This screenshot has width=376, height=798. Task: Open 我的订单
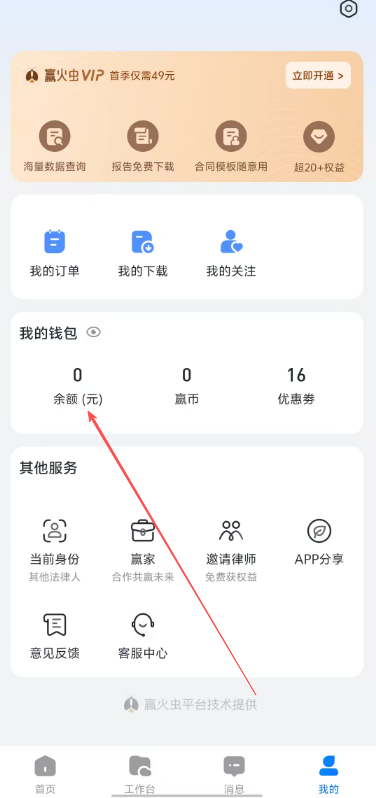pyautogui.click(x=54, y=253)
